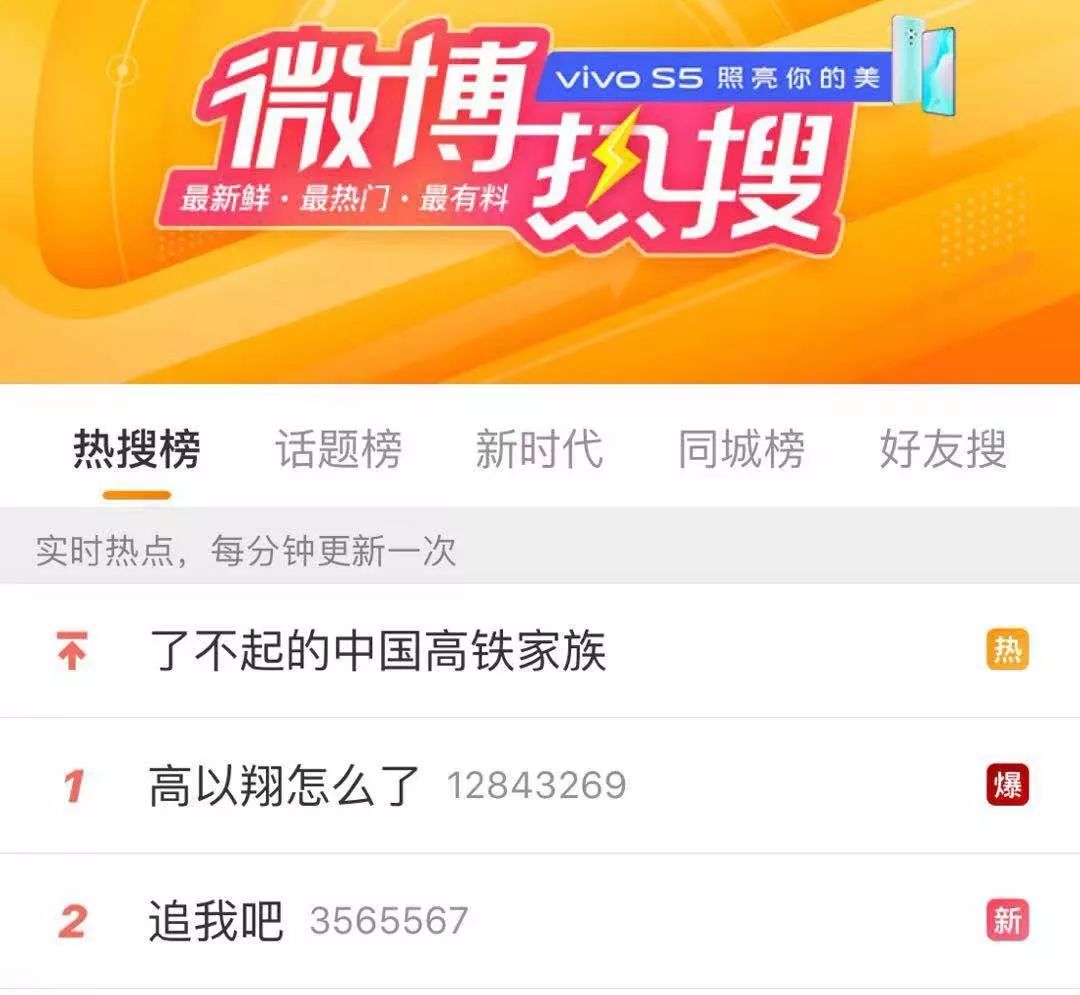This screenshot has height=995, width=1080.
Task: Go to the 好友搜 tab
Action: 942,450
